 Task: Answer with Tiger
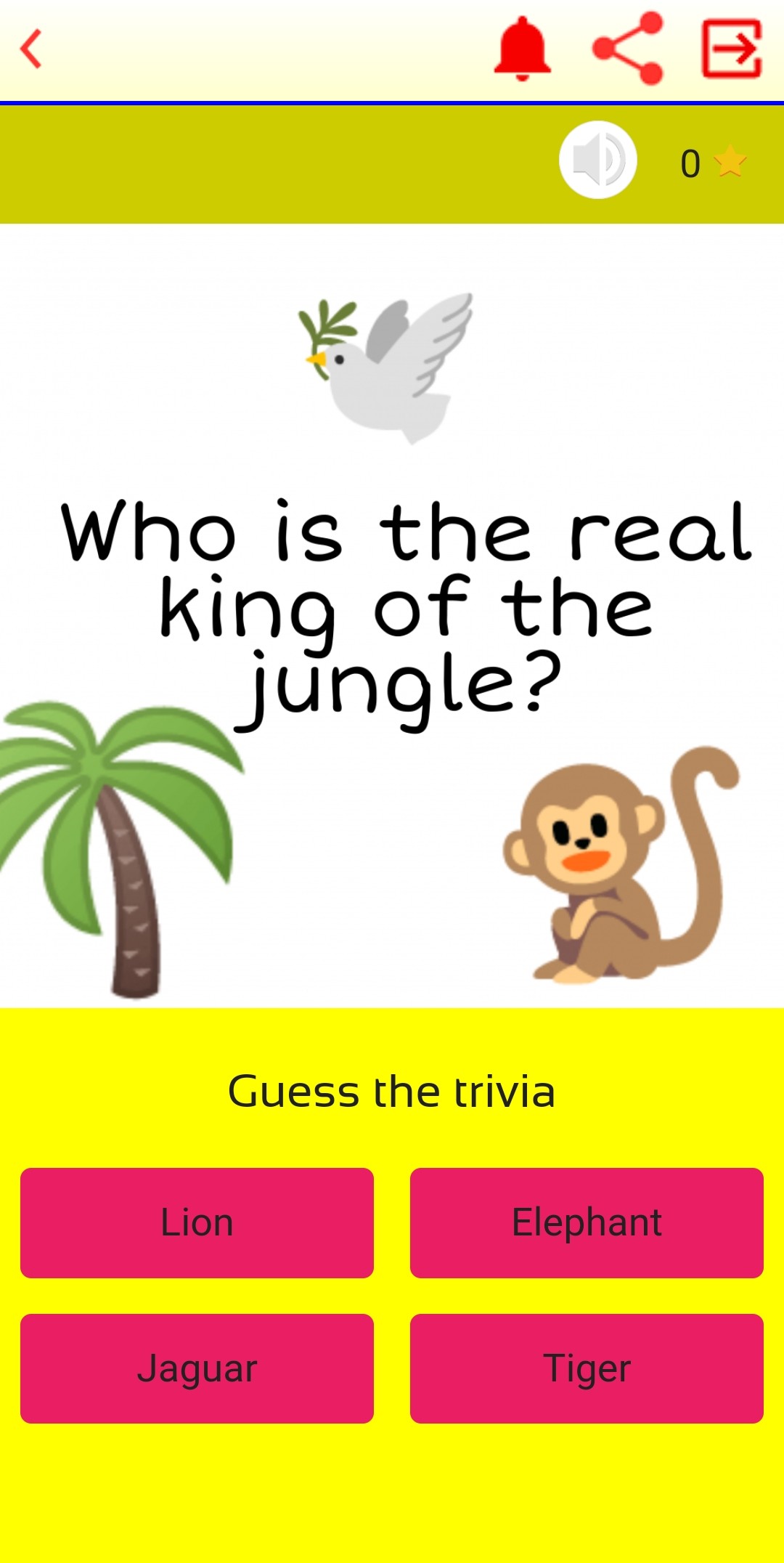click(587, 1368)
